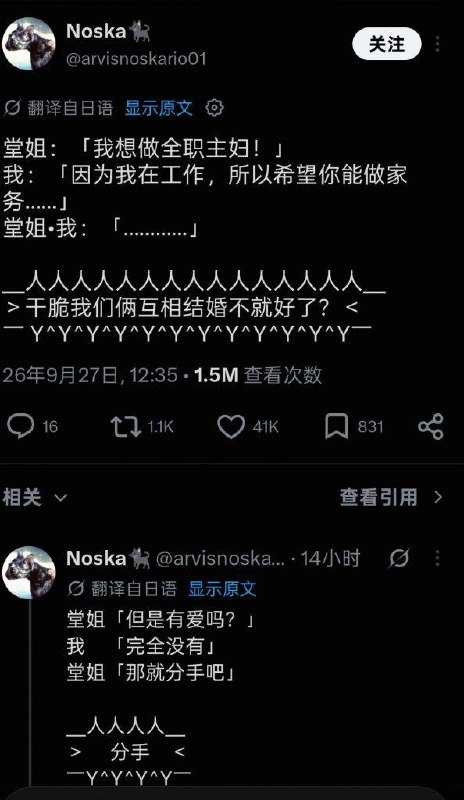Viewport: 464px width, 800px height.
Task: Reply using the comment icon with 16
Action: pyautogui.click(x=21, y=426)
